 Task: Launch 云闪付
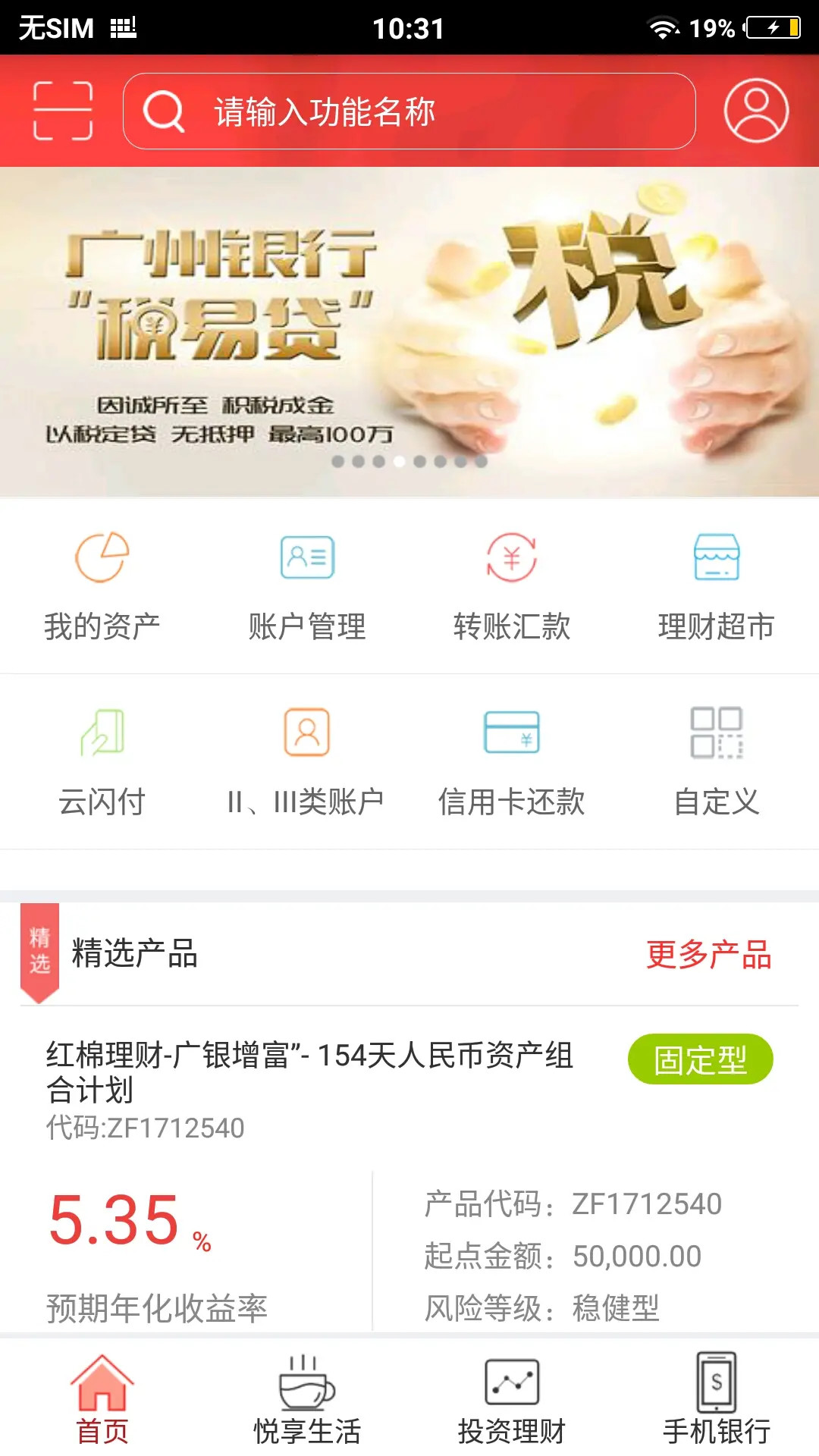point(102,761)
